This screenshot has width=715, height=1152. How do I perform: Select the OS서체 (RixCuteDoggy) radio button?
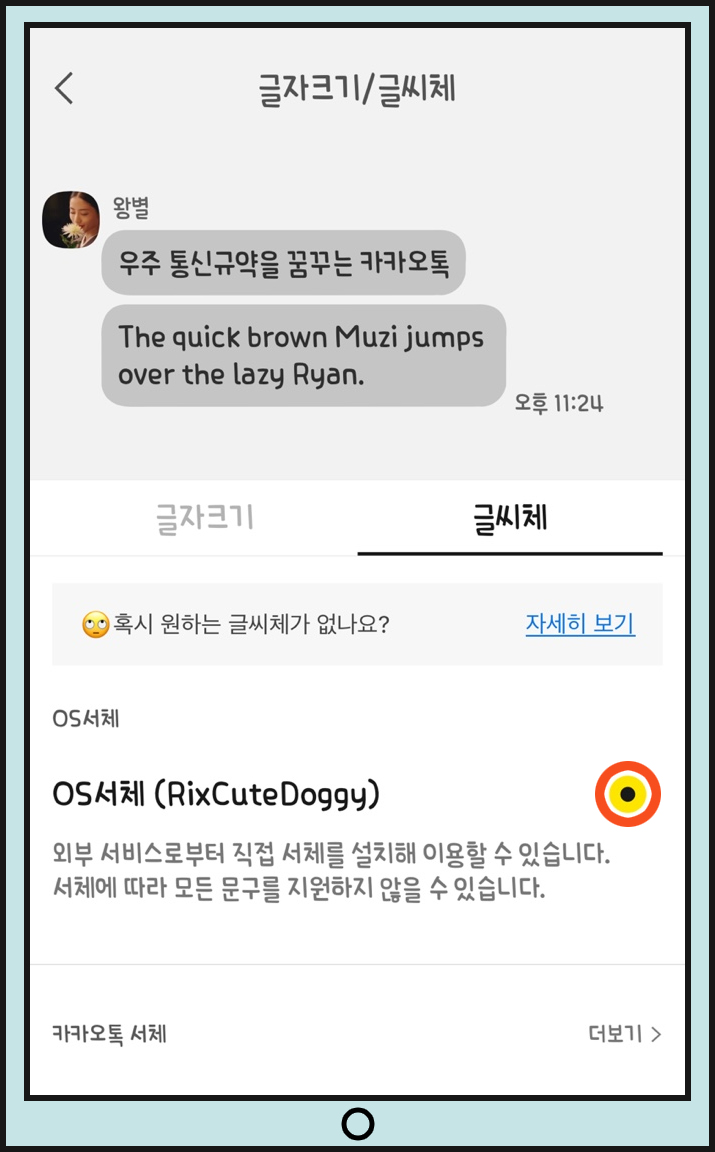point(628,794)
